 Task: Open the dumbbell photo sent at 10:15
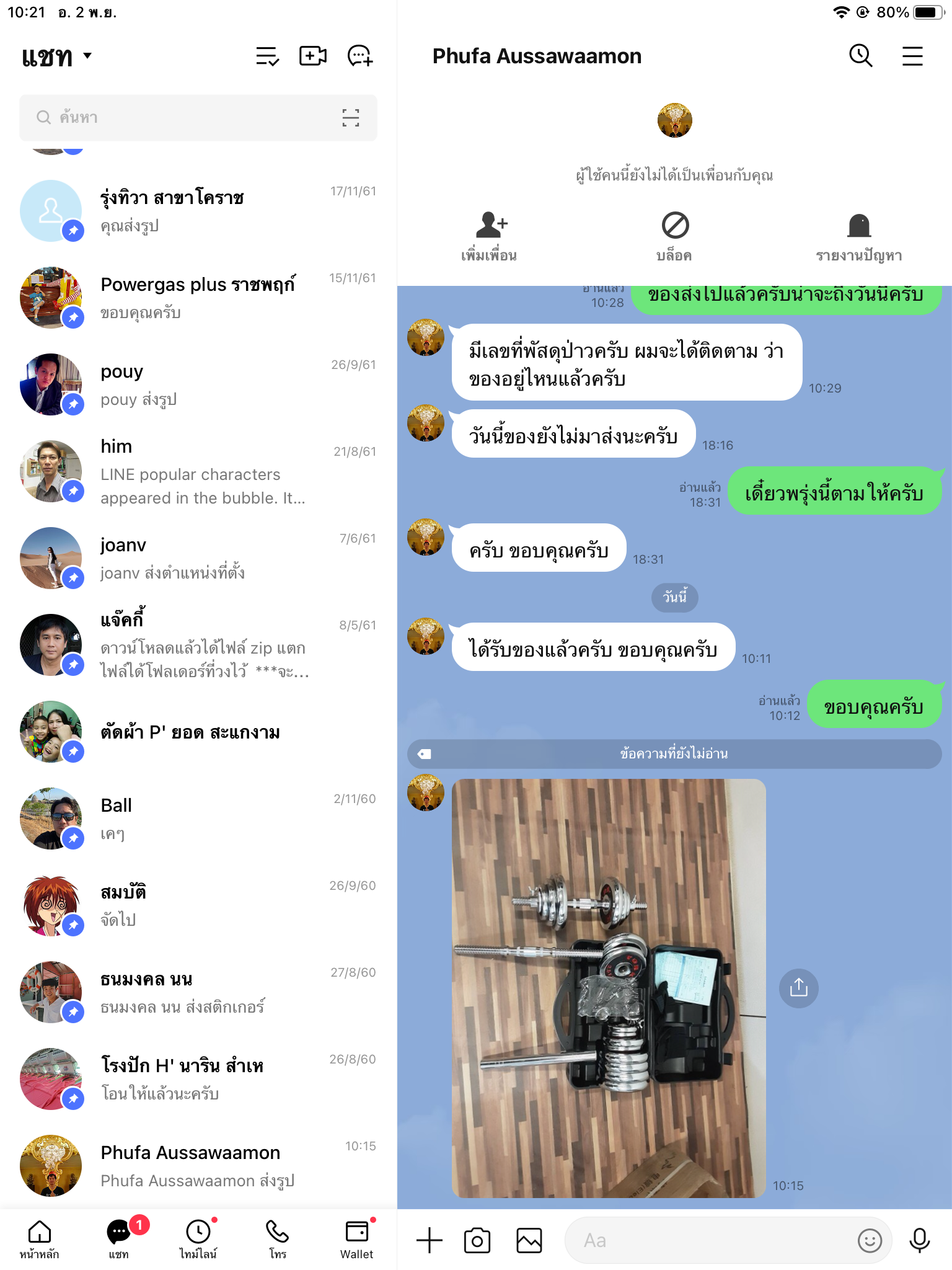609,987
